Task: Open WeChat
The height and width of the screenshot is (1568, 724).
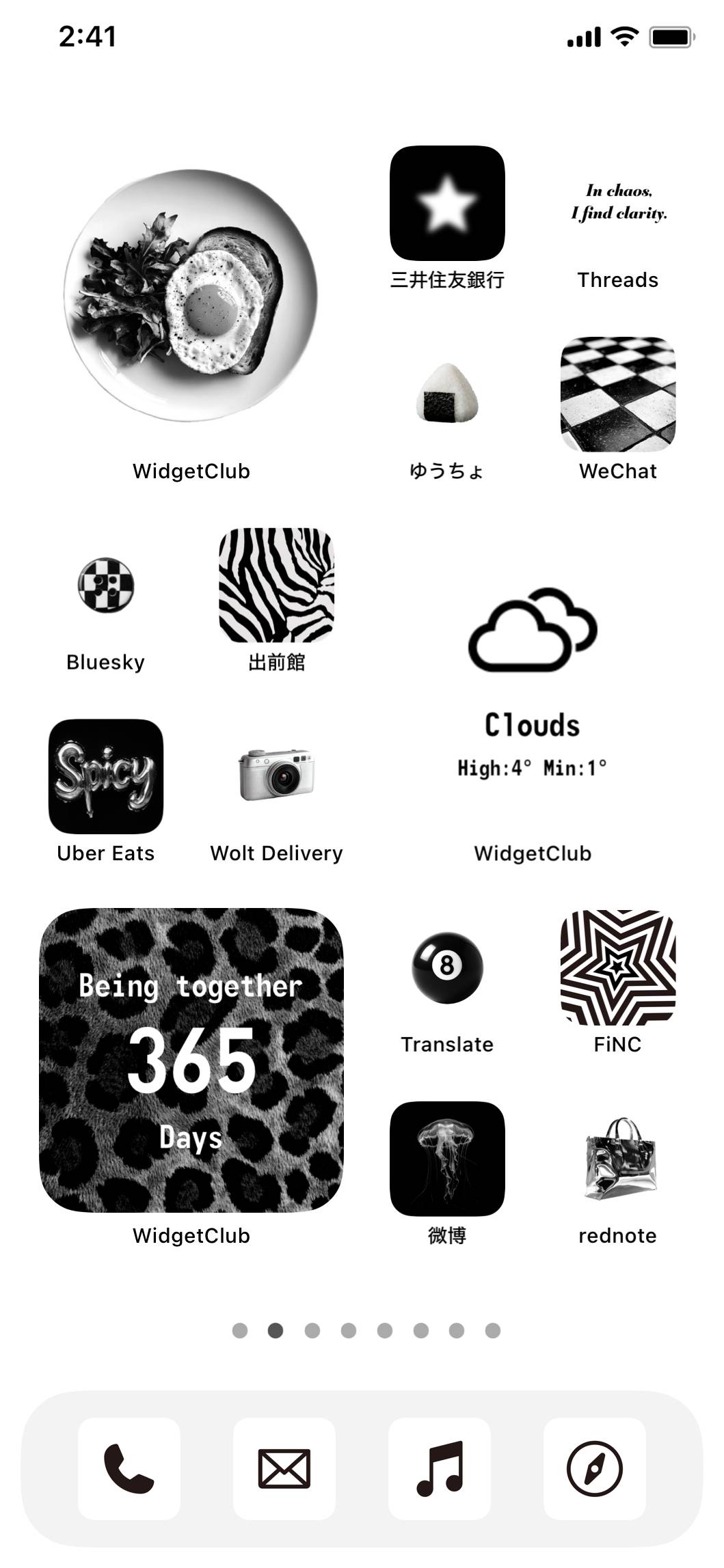Action: [x=618, y=394]
